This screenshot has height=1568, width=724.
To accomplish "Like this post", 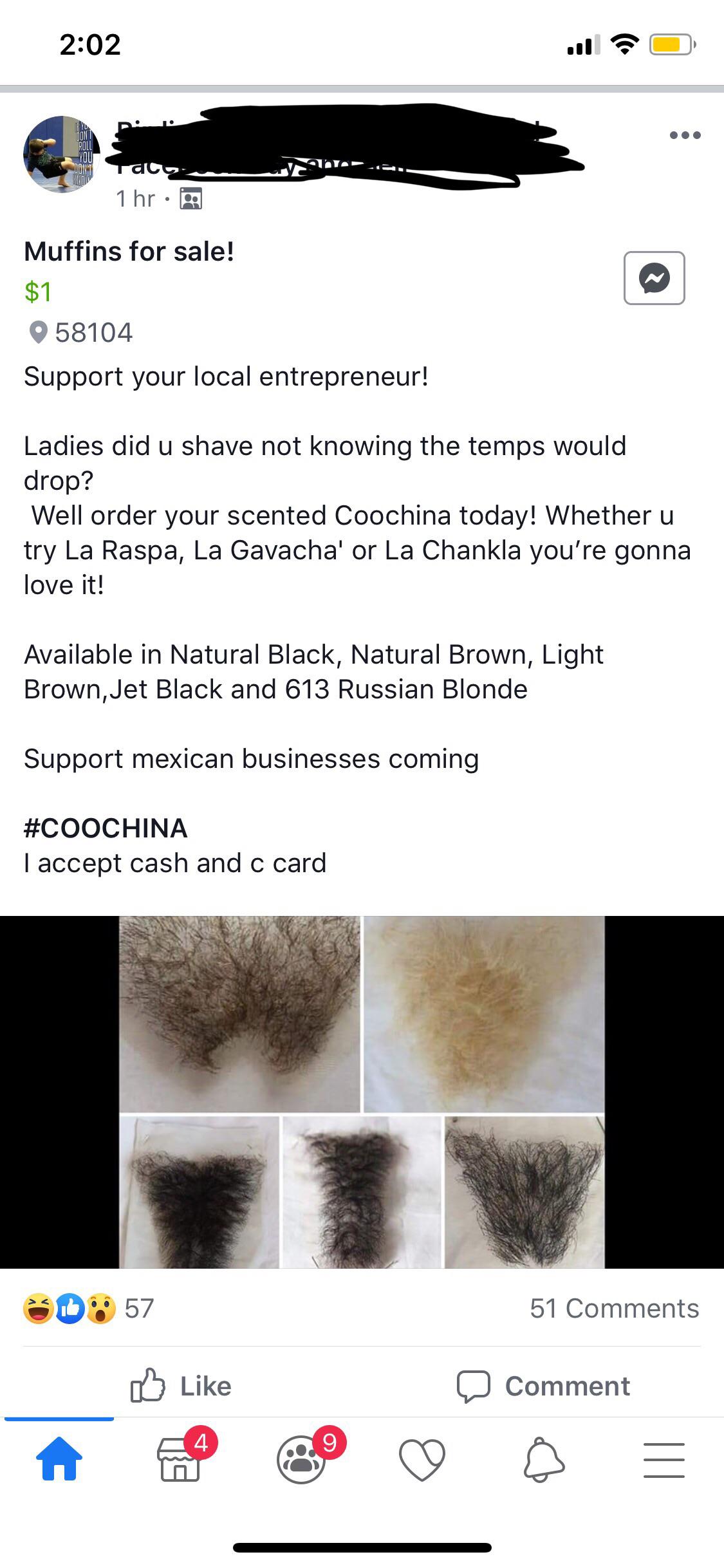I will click(x=181, y=1385).
